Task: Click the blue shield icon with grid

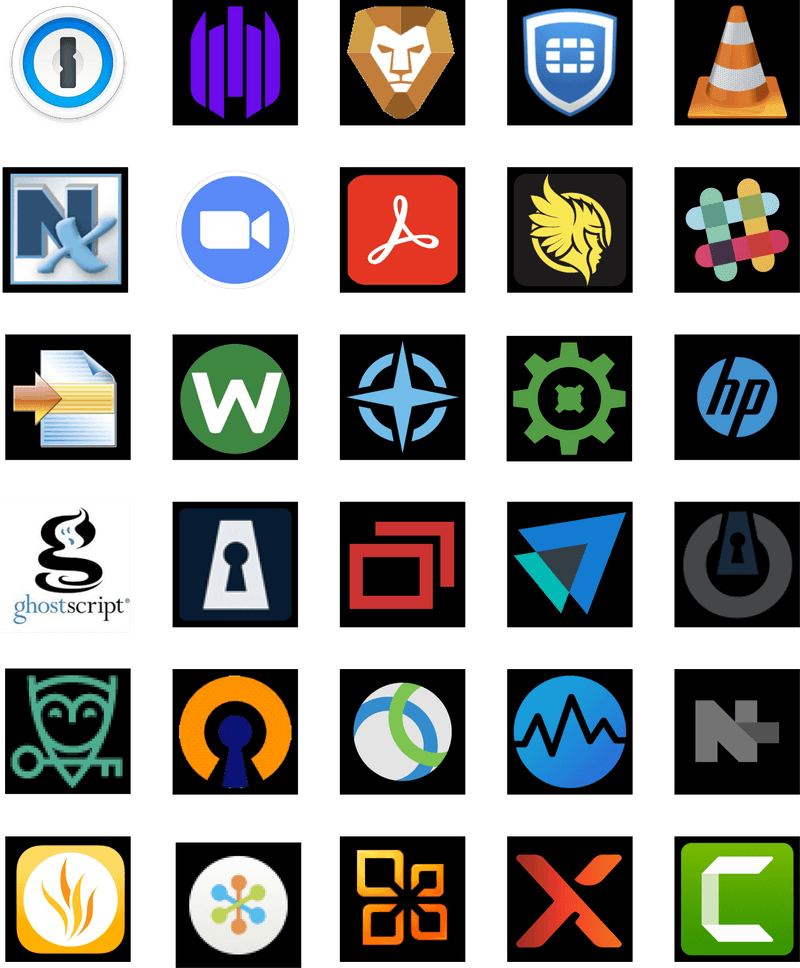Action: [568, 63]
